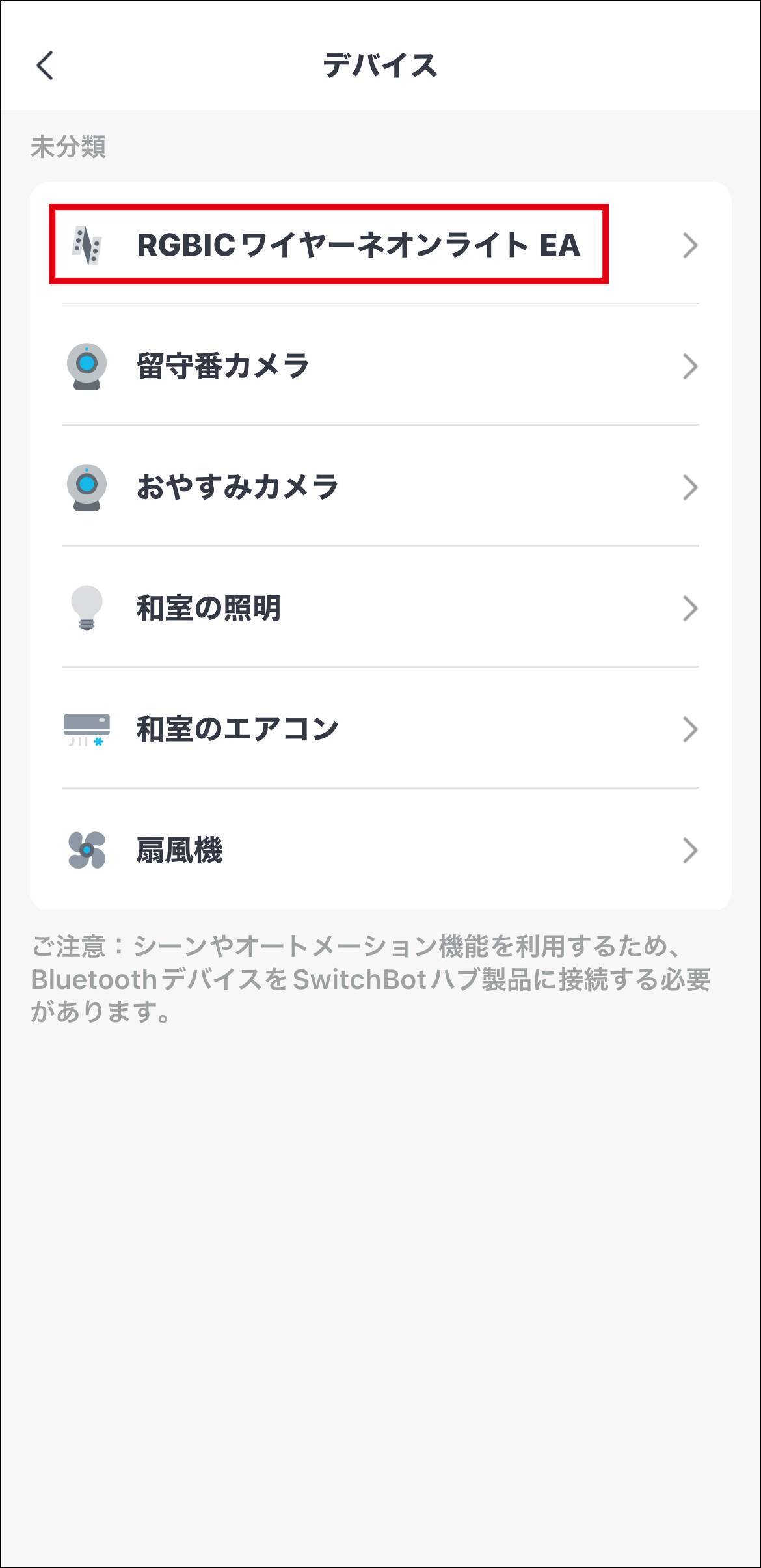Viewport: 761px width, 1568px height.
Task: Select the デバイス title header
Action: 380,63
